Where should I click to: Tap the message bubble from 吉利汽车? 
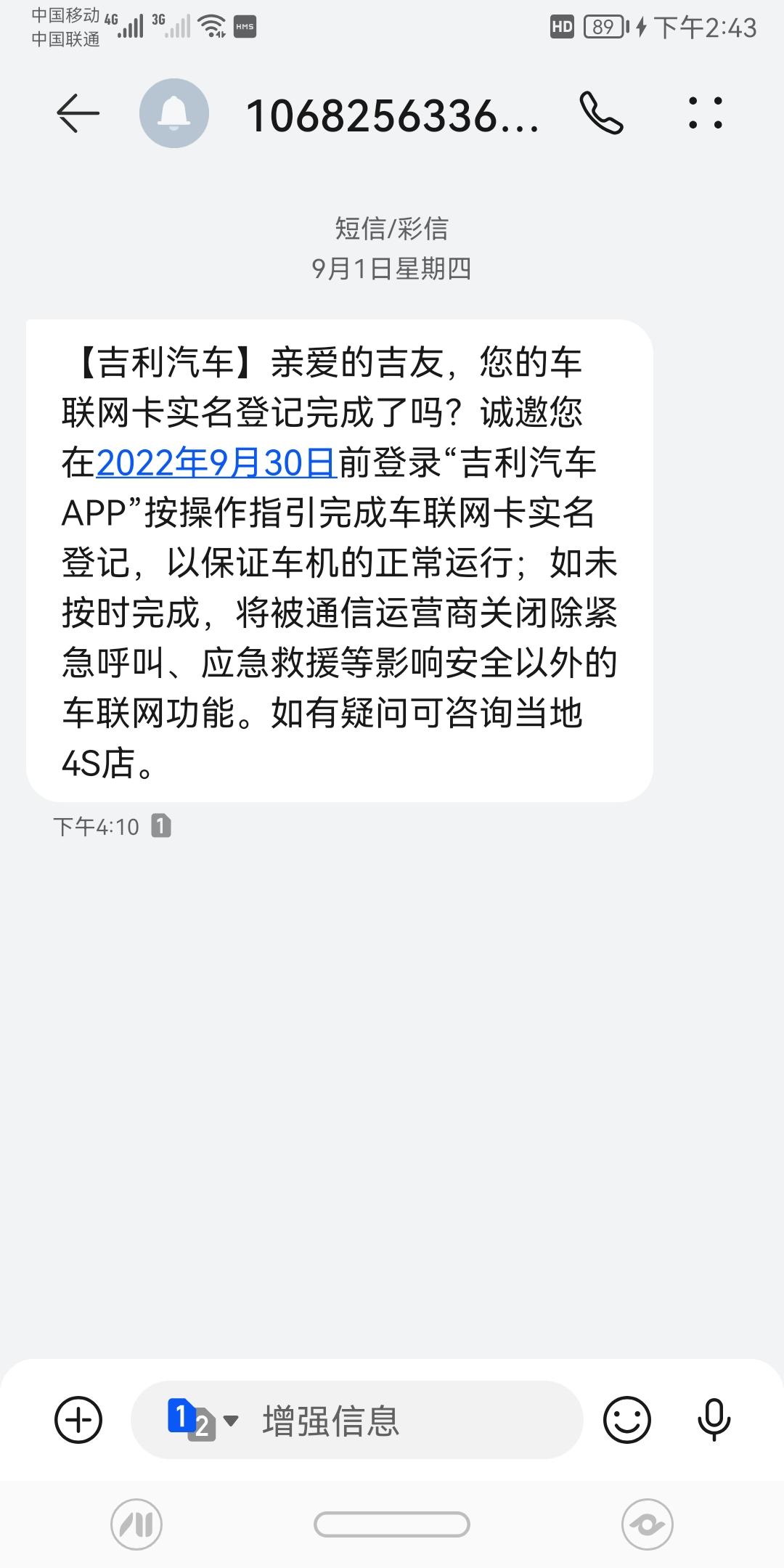[x=338, y=559]
